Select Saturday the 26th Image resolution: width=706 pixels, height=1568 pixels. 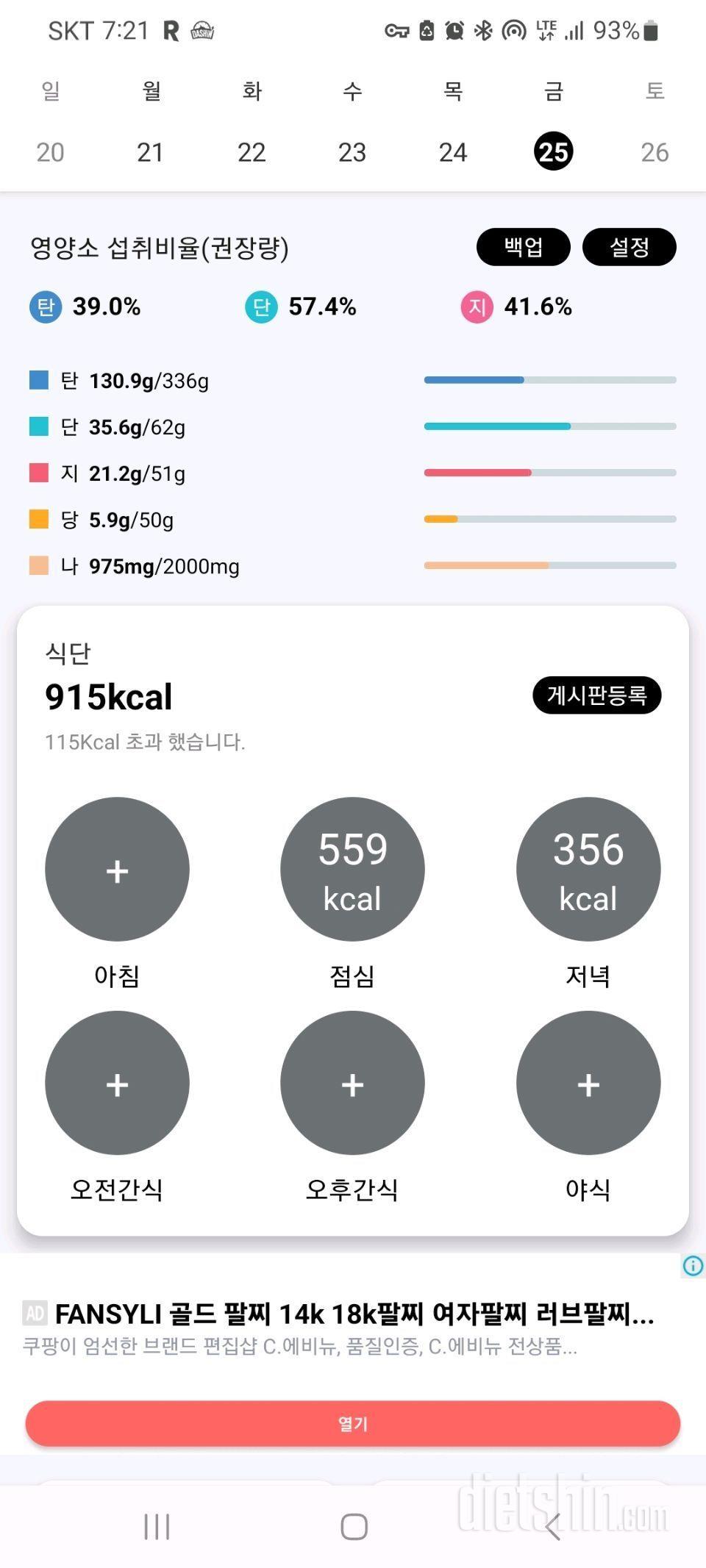[x=655, y=152]
